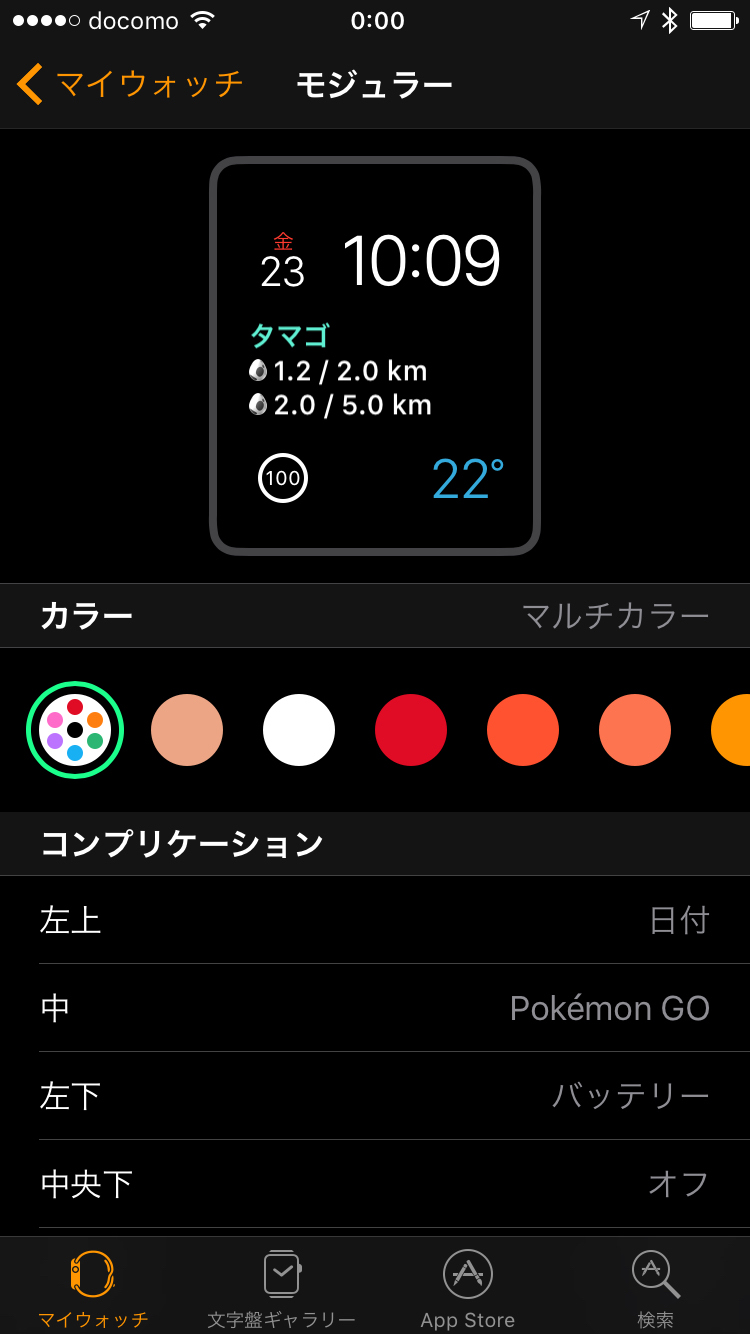The width and height of the screenshot is (750, 1334).
Task: Select the red color swatch
Action: [x=411, y=730]
